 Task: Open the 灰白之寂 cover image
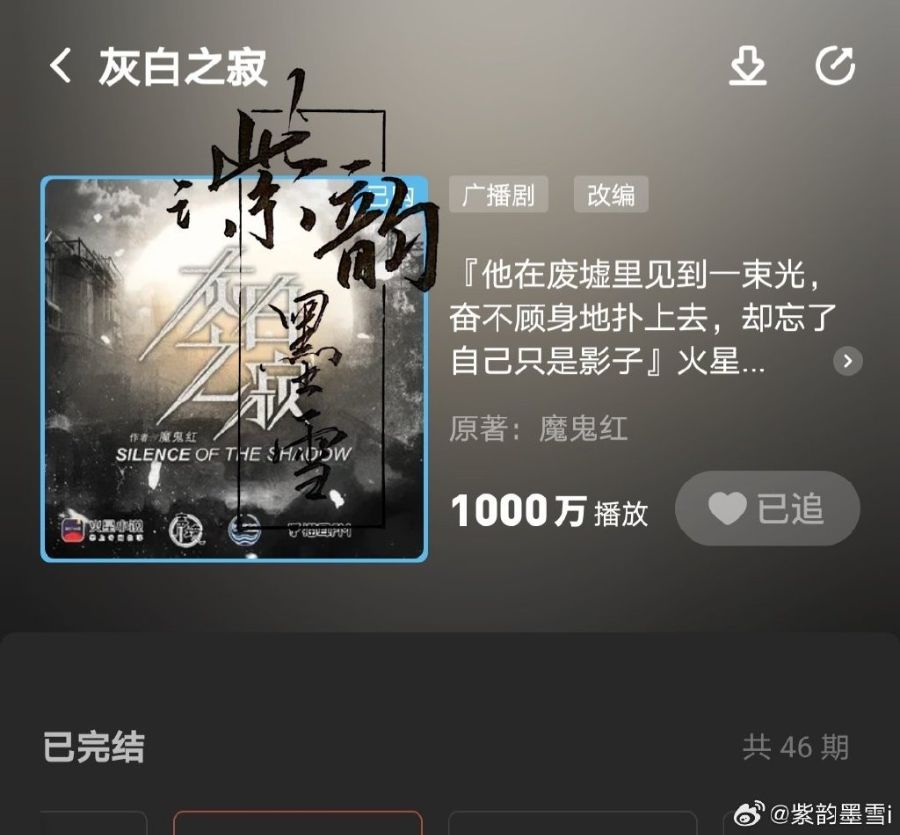point(234,368)
